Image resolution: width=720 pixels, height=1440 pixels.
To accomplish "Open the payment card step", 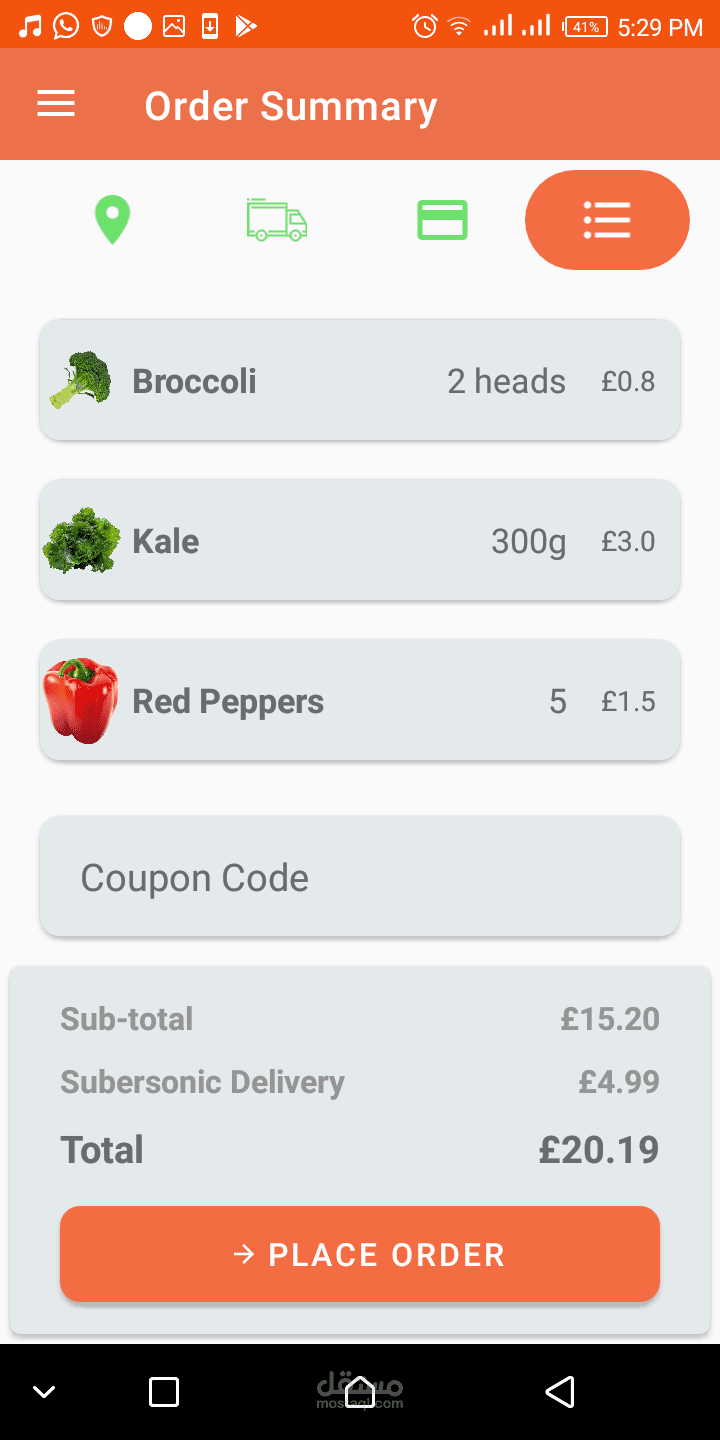I will [x=442, y=220].
